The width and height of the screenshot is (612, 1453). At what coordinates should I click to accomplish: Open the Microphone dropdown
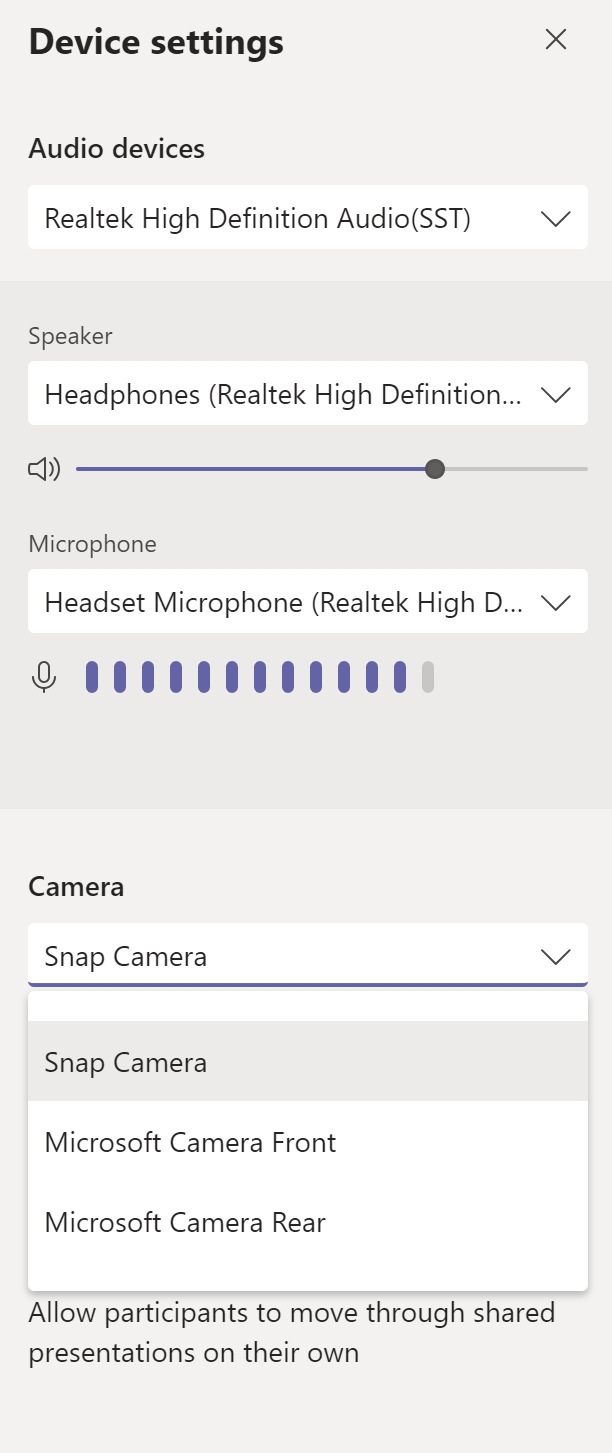click(307, 602)
